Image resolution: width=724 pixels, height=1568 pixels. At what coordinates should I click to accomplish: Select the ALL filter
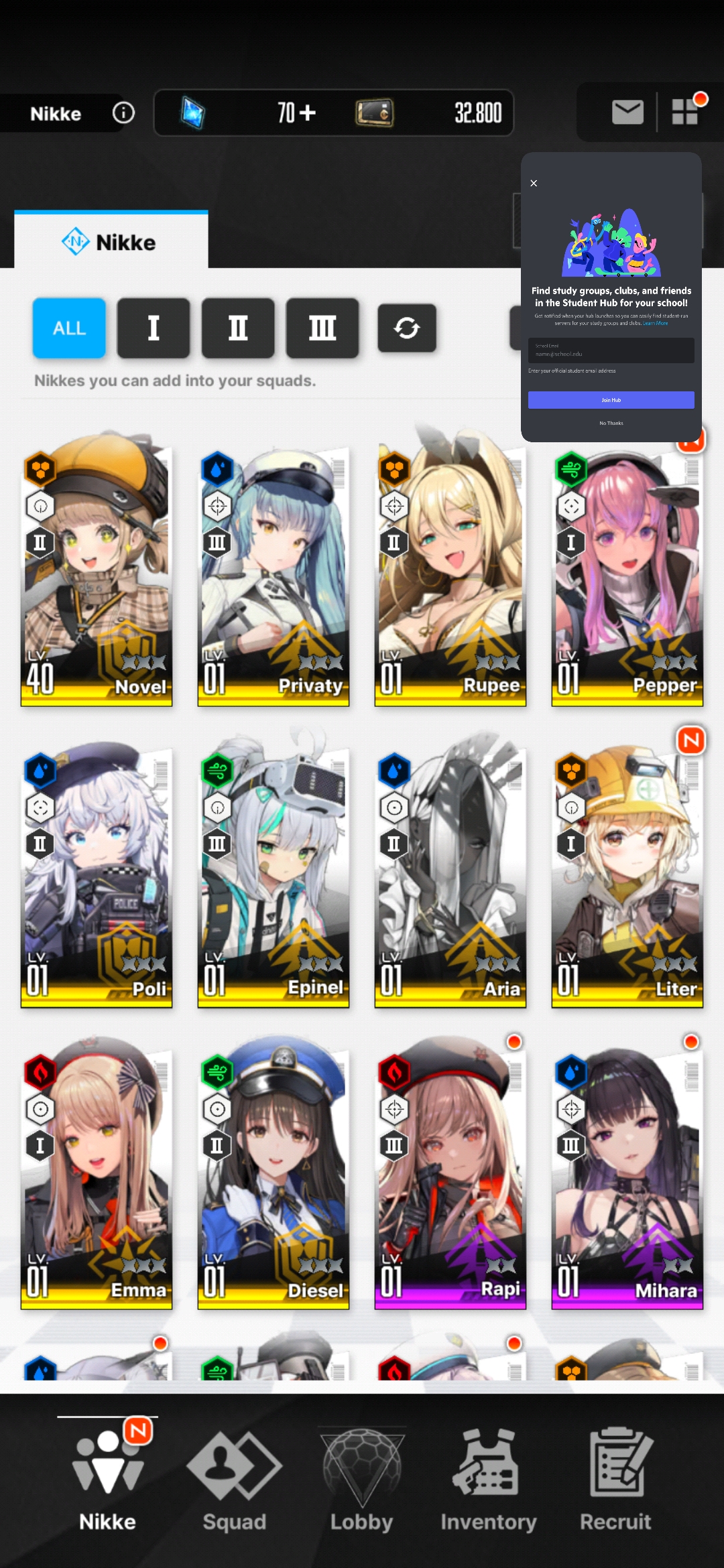point(69,328)
